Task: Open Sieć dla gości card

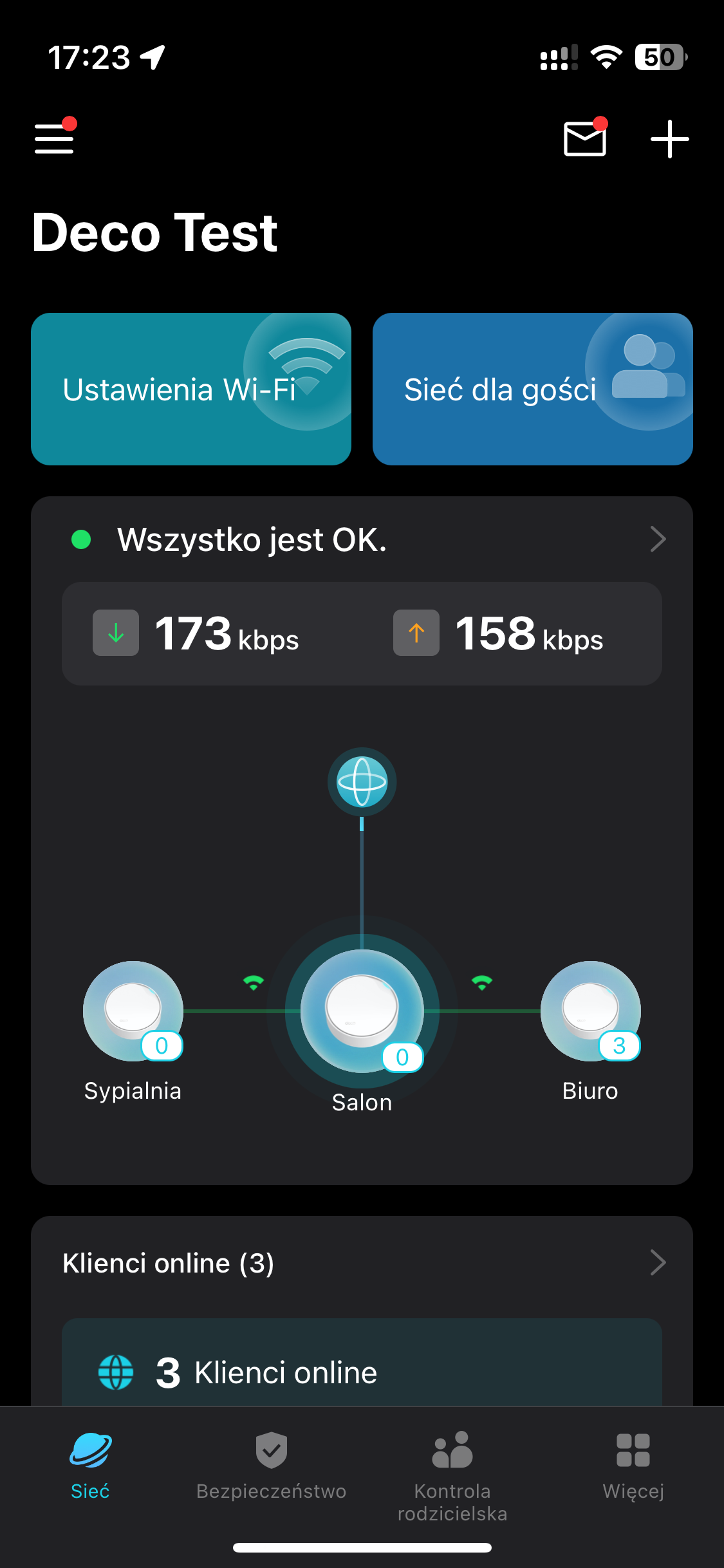Action: tap(532, 389)
